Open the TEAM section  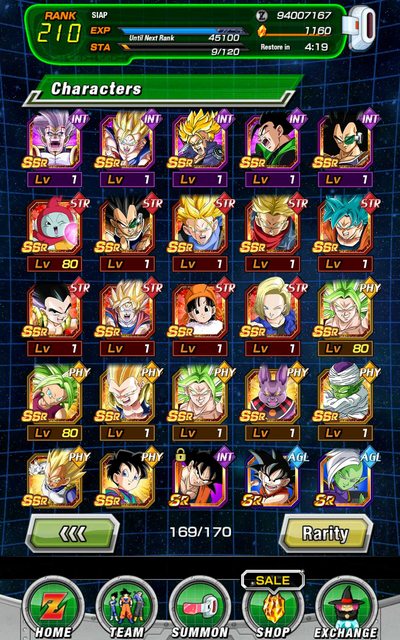point(127,609)
